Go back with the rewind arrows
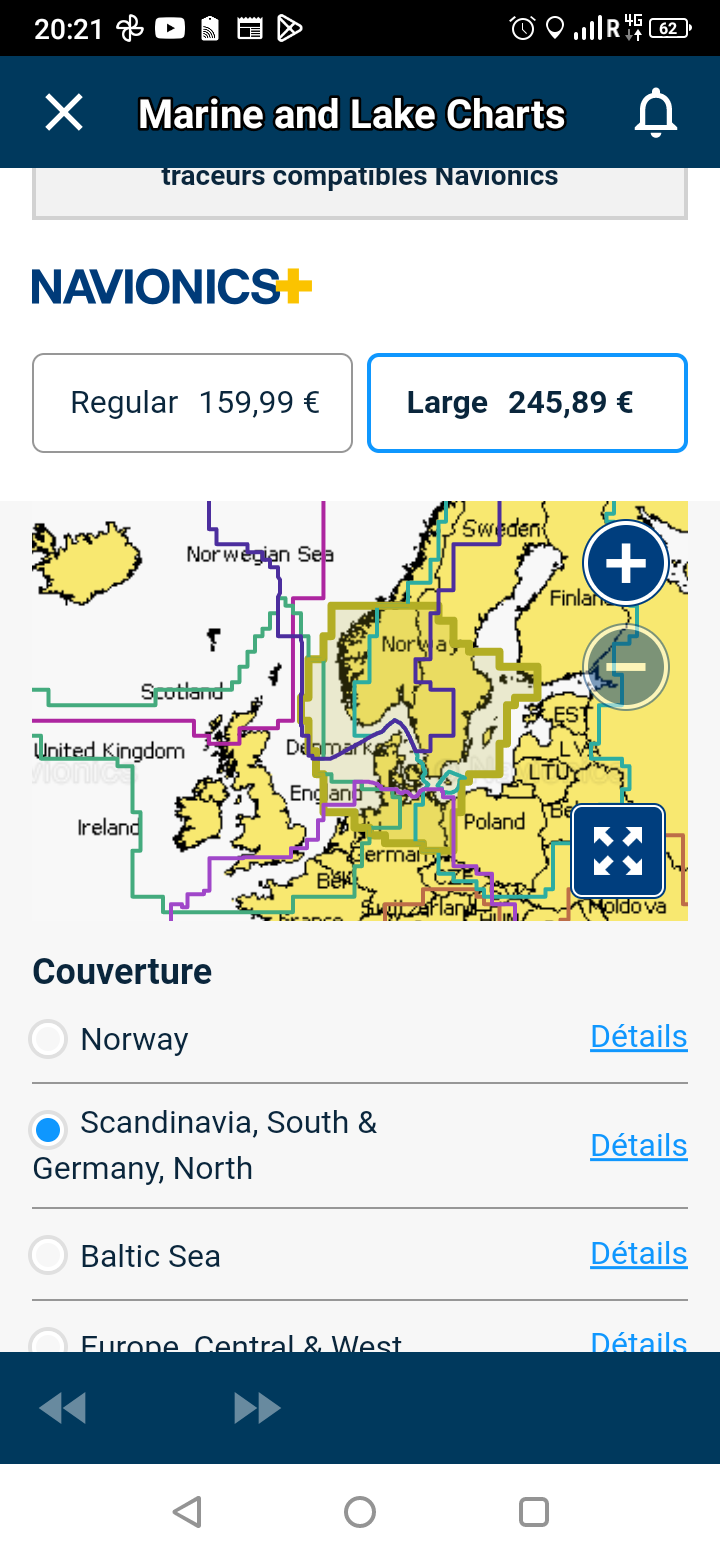The image size is (720, 1560). tap(62, 1408)
